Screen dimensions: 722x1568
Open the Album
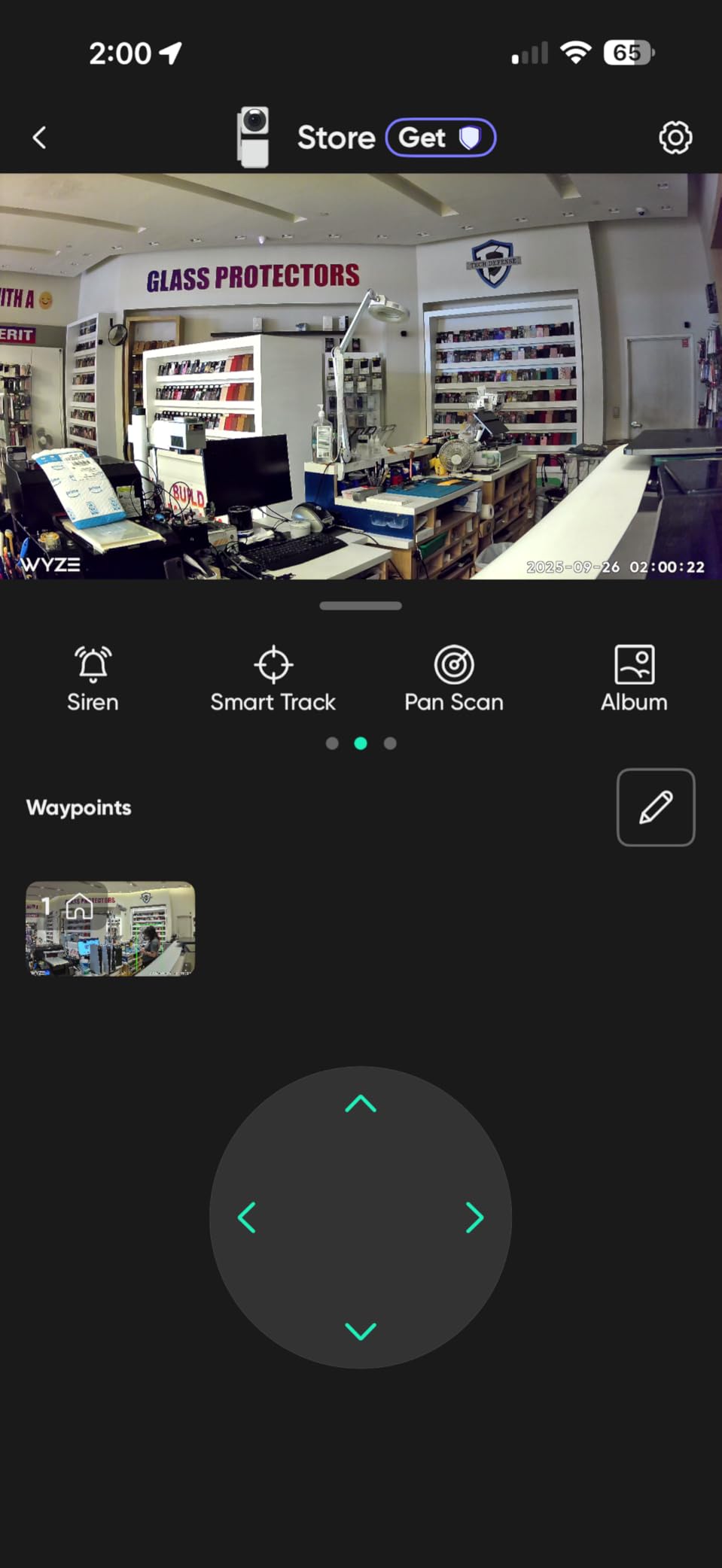pyautogui.click(x=634, y=679)
